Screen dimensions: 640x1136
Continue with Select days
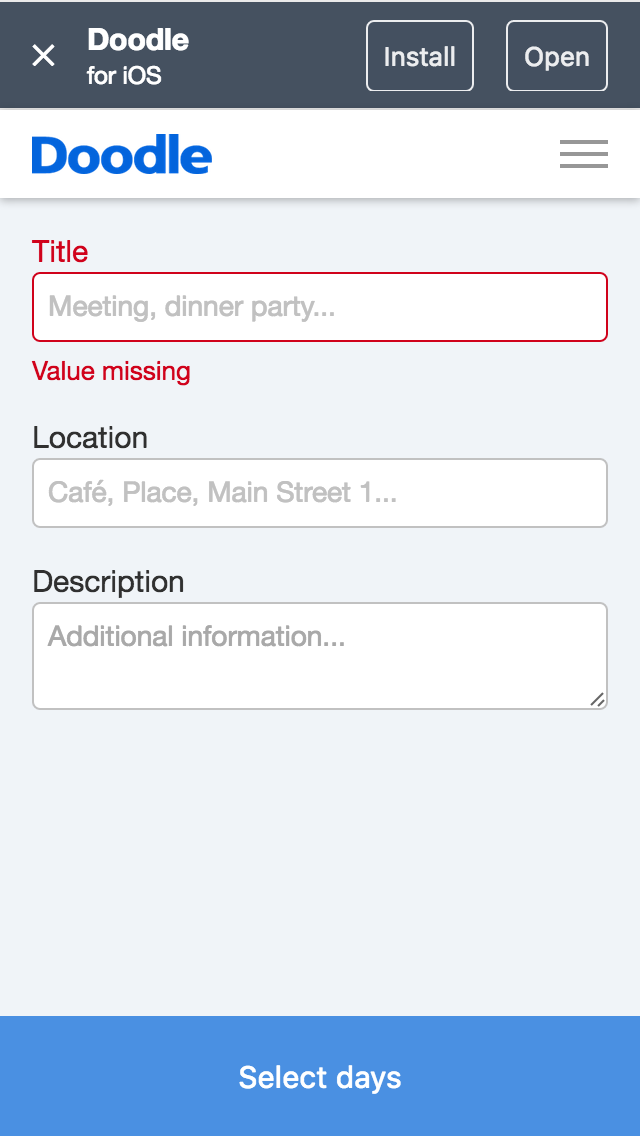[x=320, y=1077]
